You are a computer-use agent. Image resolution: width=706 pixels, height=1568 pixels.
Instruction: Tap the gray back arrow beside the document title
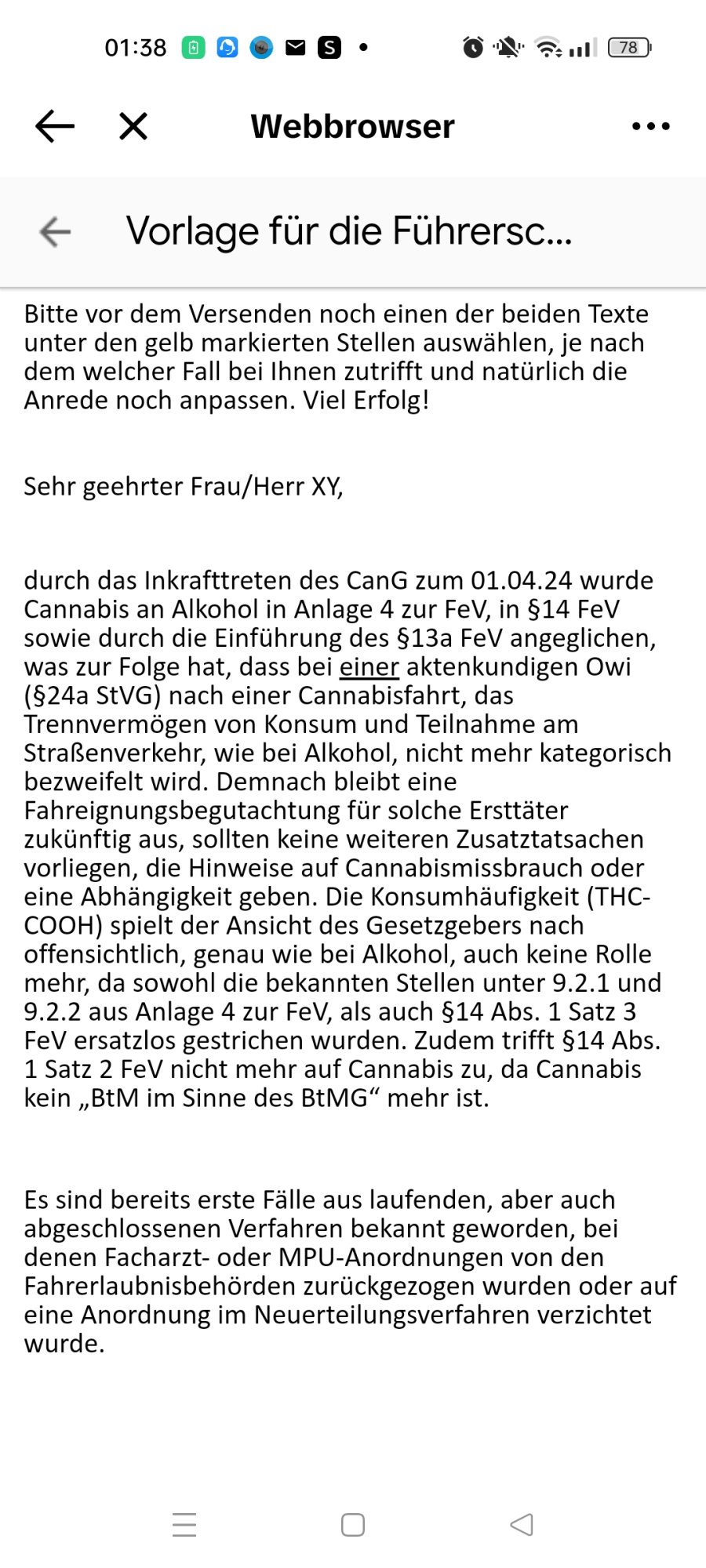pyautogui.click(x=55, y=231)
